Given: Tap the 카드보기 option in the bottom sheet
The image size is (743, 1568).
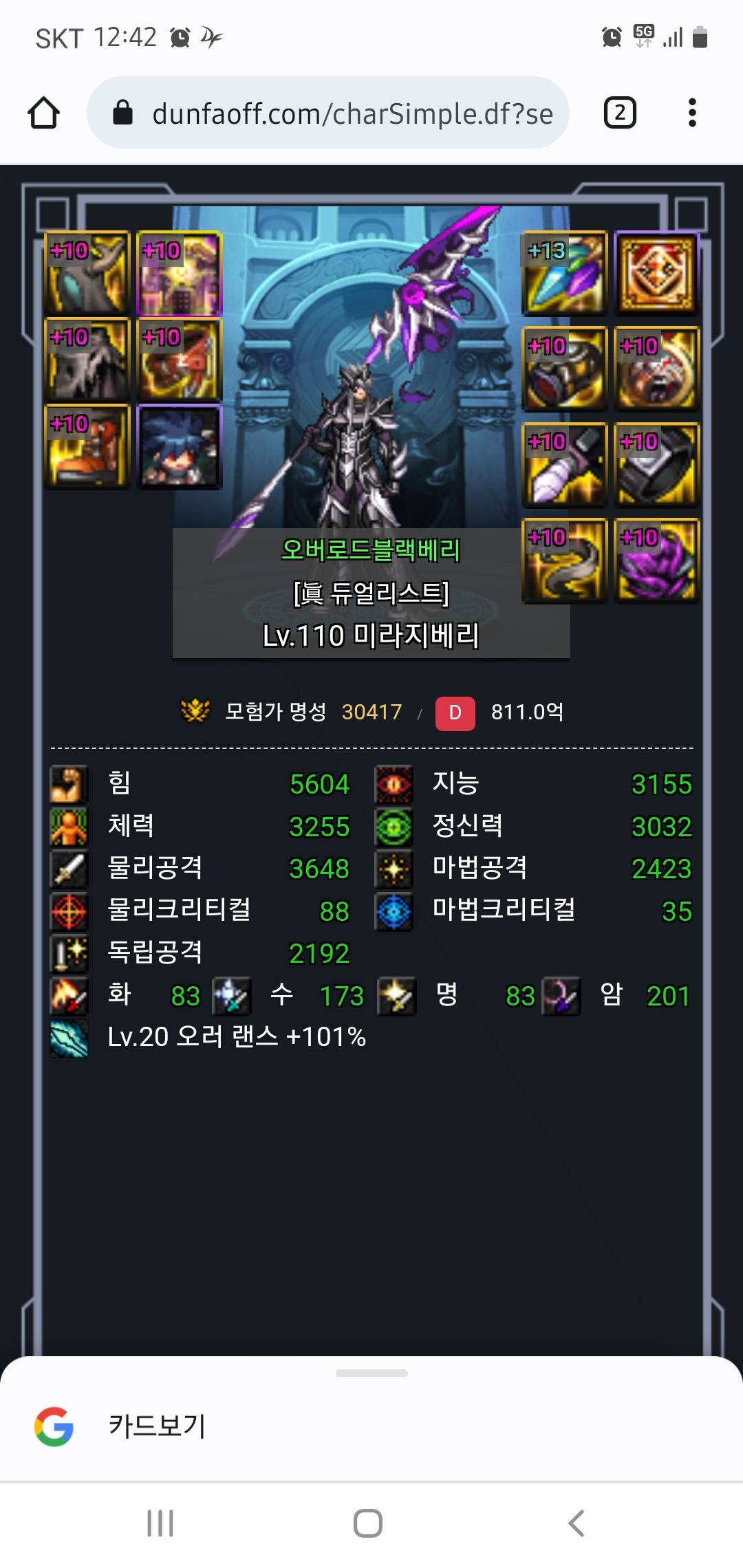Looking at the screenshot, I should [x=157, y=1425].
